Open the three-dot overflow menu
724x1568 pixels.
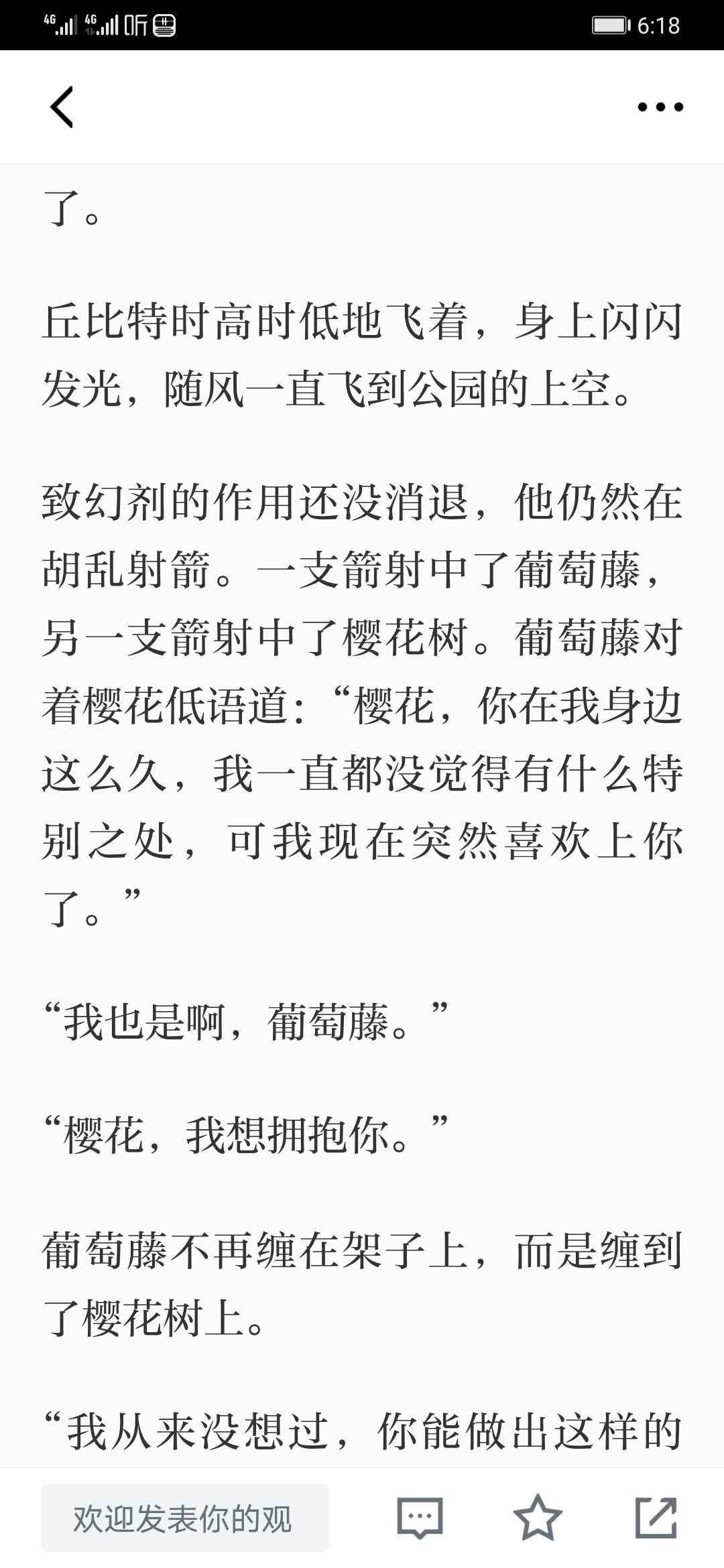click(660, 107)
